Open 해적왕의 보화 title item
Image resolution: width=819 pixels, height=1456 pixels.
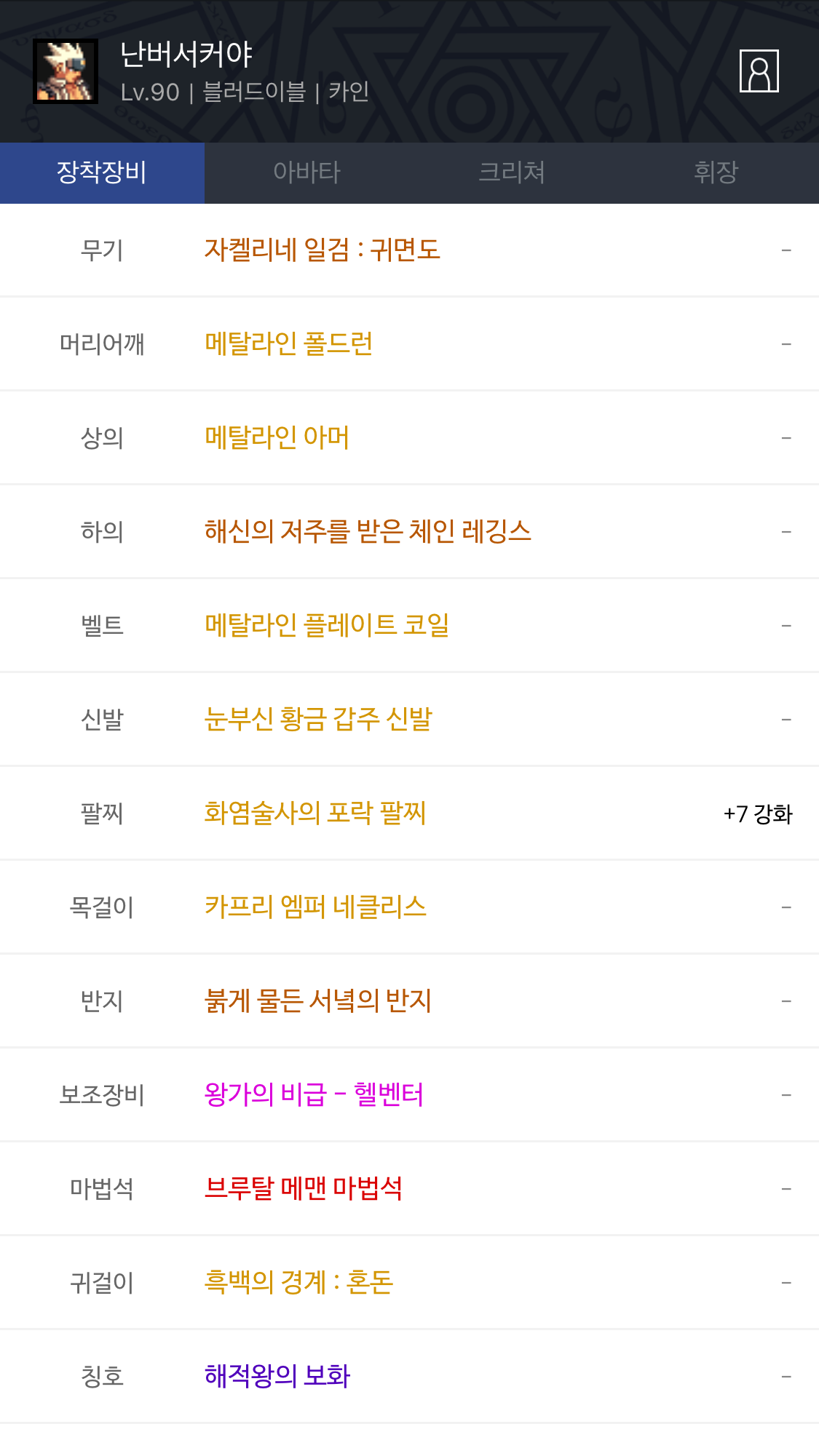coord(277,1376)
